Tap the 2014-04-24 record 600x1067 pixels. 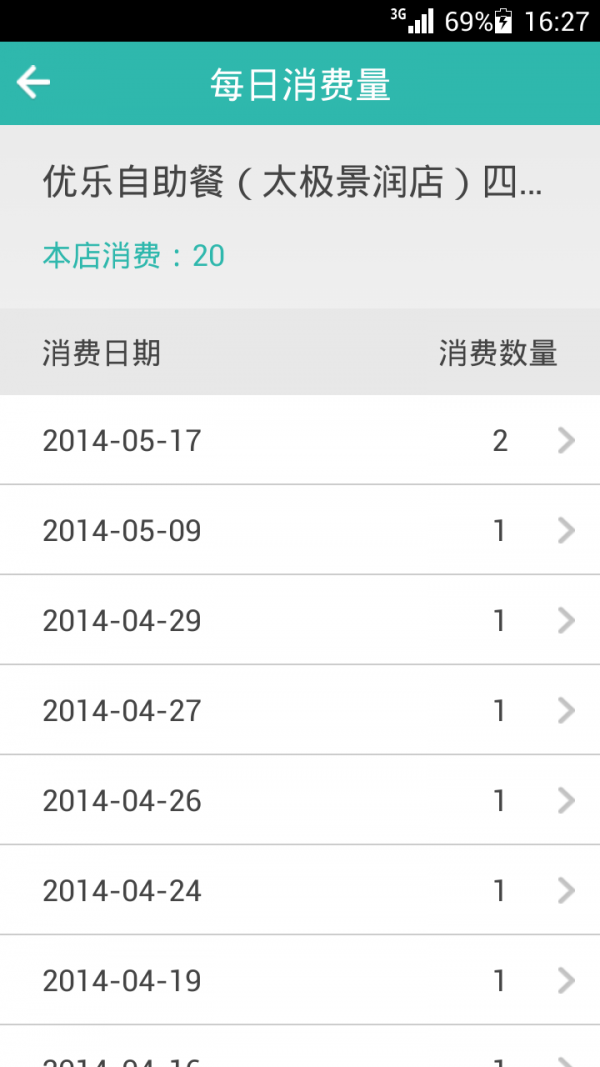pyautogui.click(x=300, y=890)
